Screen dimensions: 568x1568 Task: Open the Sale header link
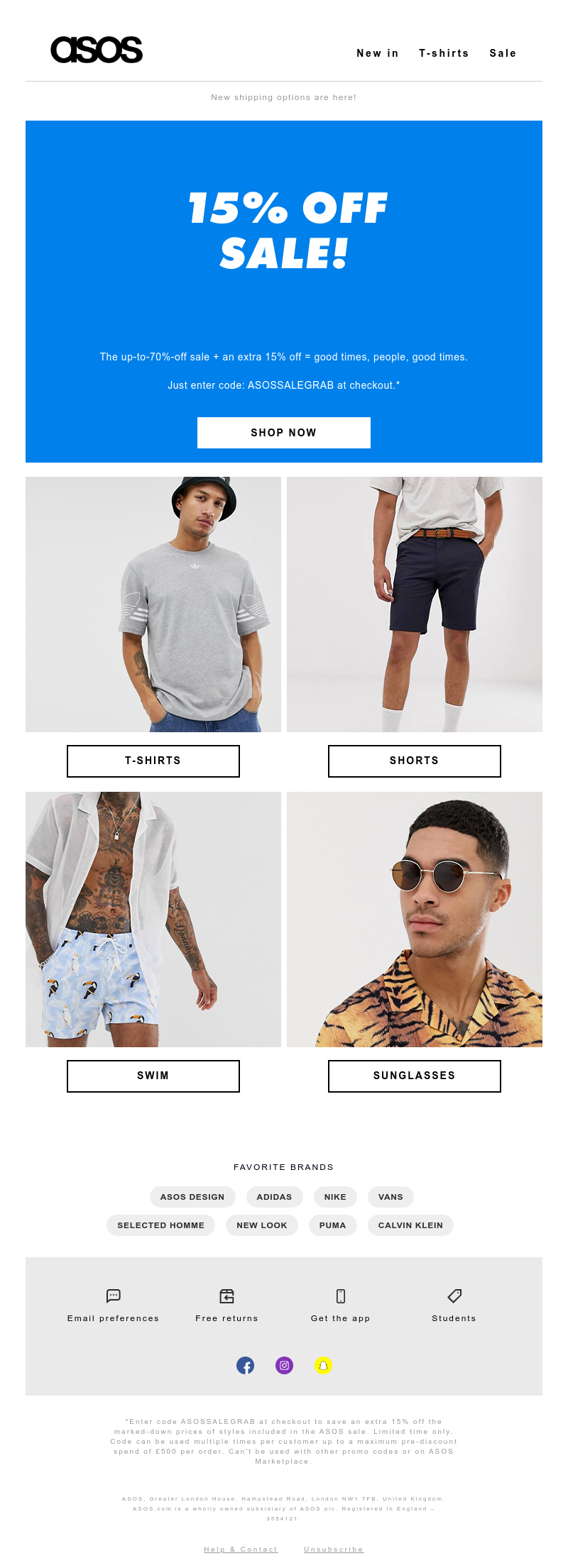[503, 53]
